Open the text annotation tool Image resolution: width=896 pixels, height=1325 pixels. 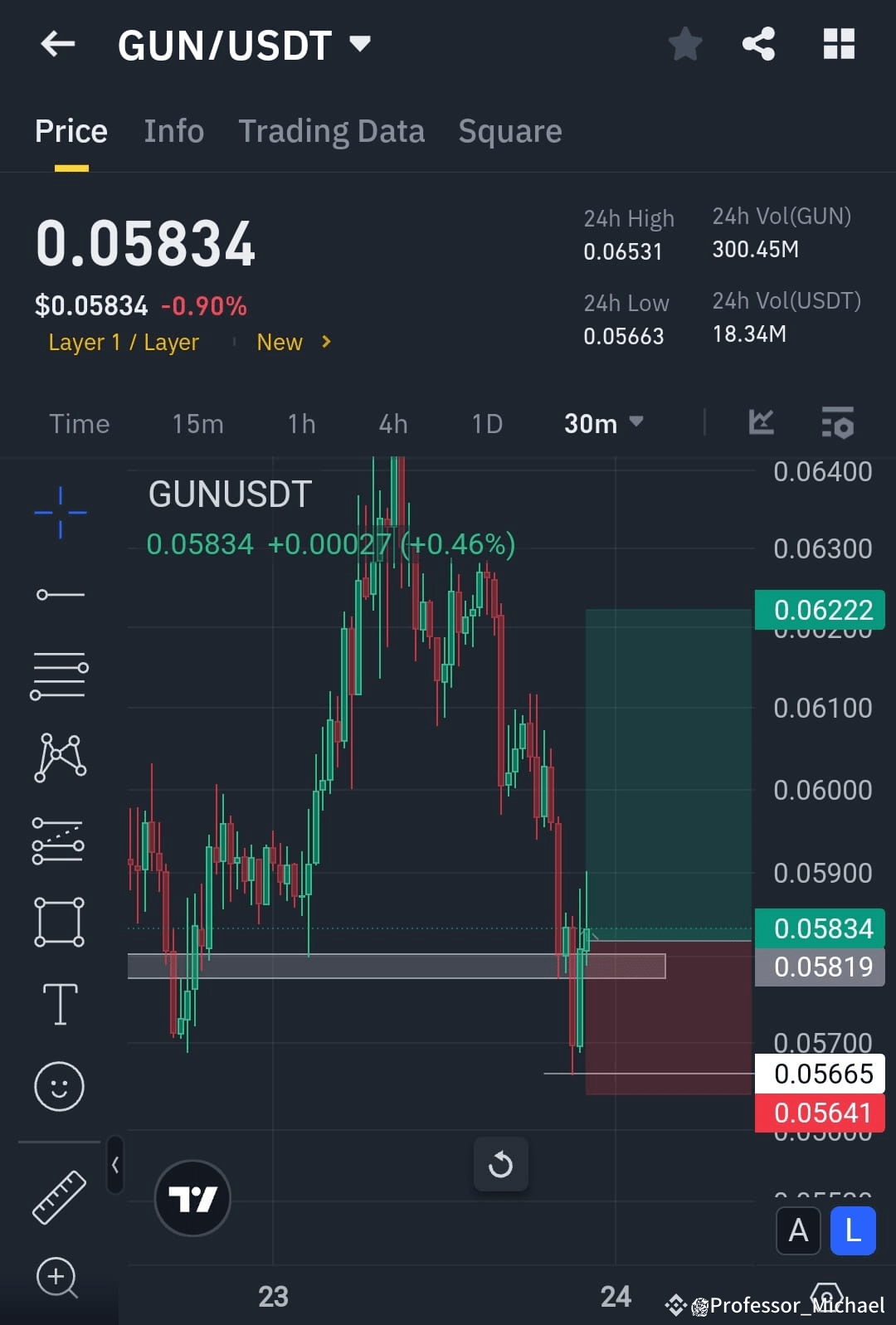59,1004
